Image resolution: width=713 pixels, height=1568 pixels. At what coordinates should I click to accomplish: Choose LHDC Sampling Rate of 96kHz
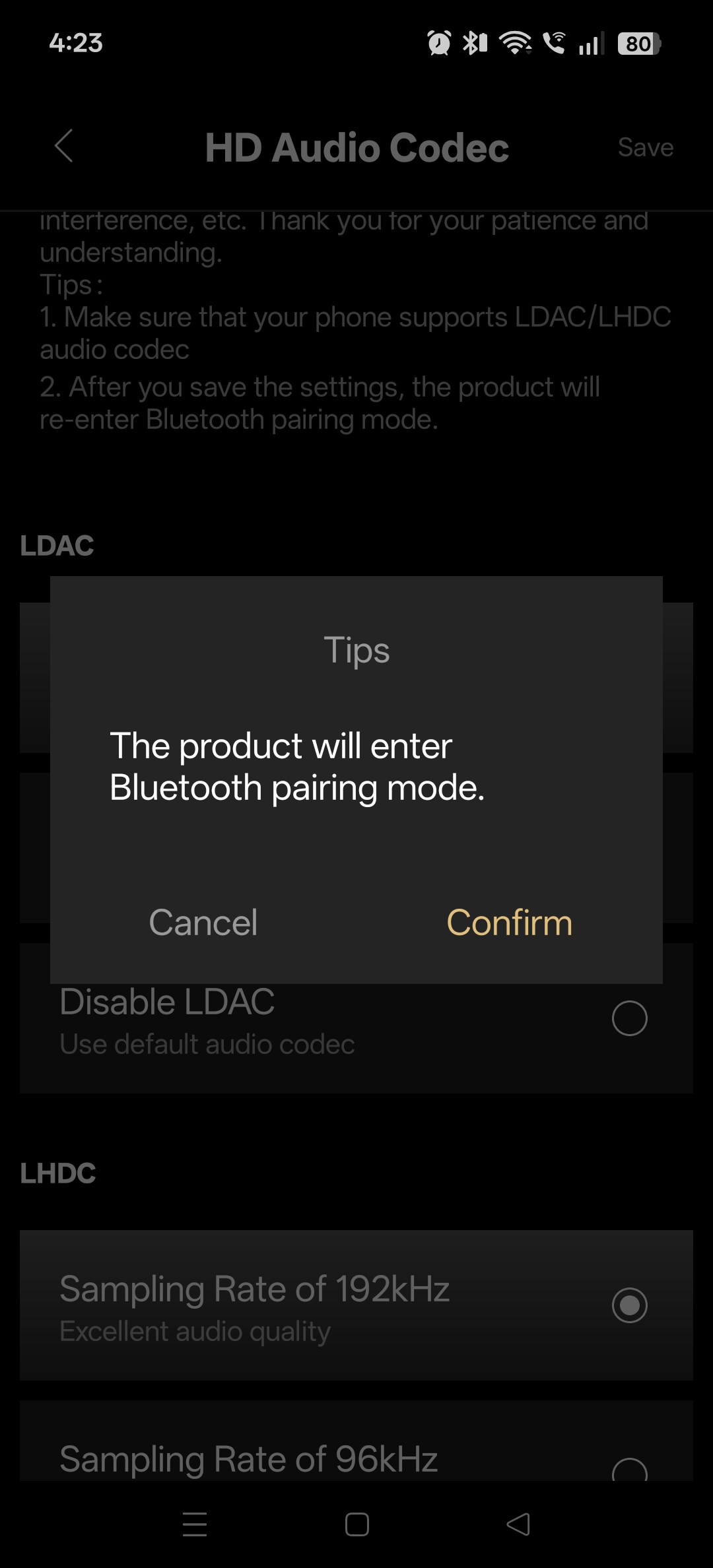point(629,1468)
